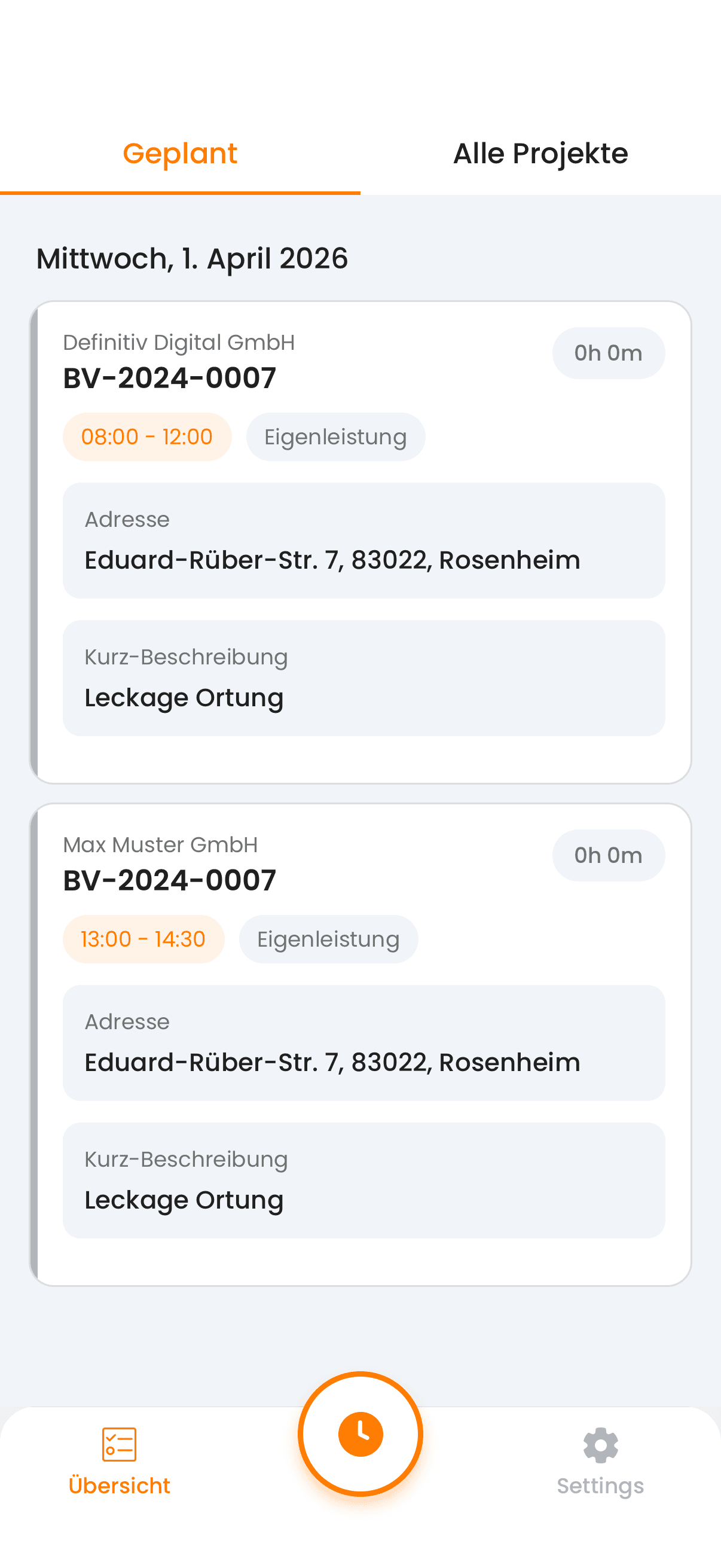Select the Eigenleistung chip on the first project
This screenshot has height=1568, width=721.
(335, 437)
